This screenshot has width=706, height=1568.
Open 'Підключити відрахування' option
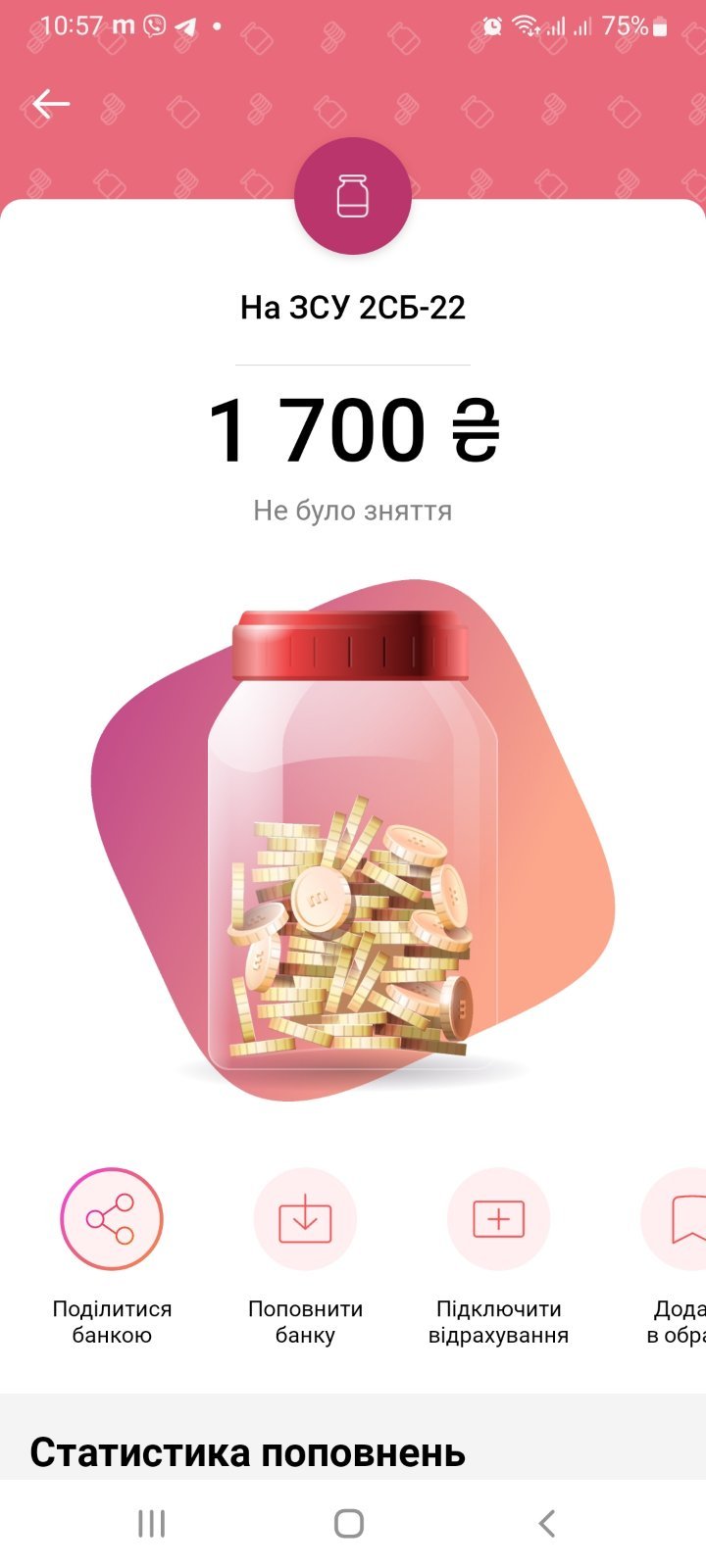click(x=498, y=1219)
